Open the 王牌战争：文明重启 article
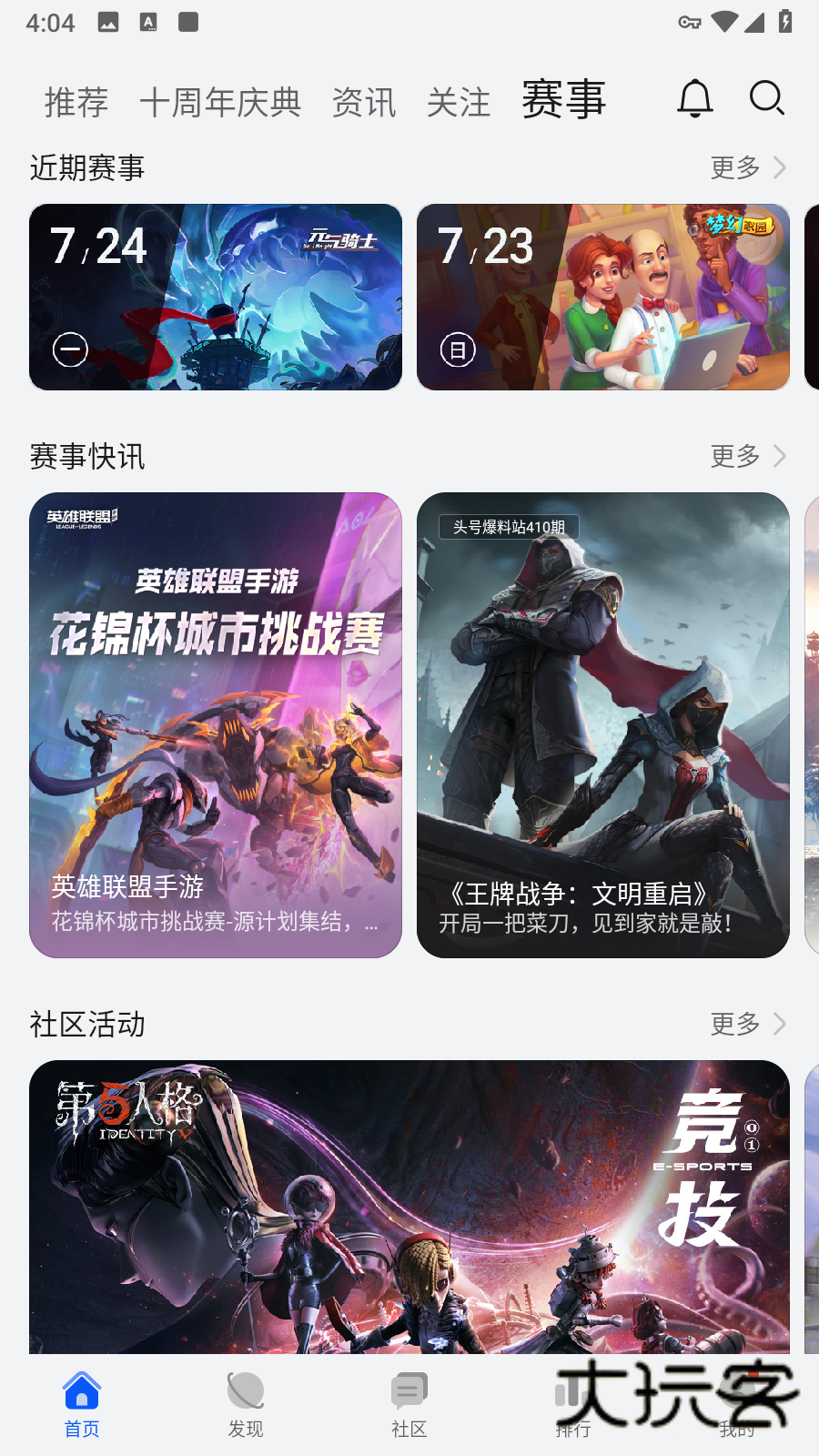 [602, 728]
